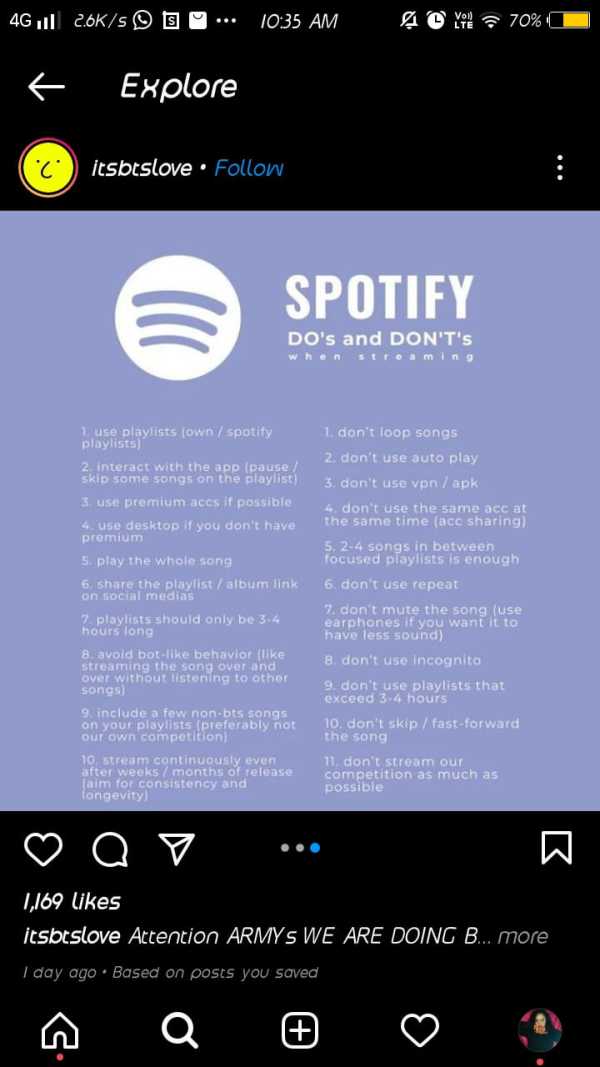Image resolution: width=600 pixels, height=1067 pixels.
Task: Open the Spotify DO's and DON'Ts post image
Action: pyautogui.click(x=300, y=510)
